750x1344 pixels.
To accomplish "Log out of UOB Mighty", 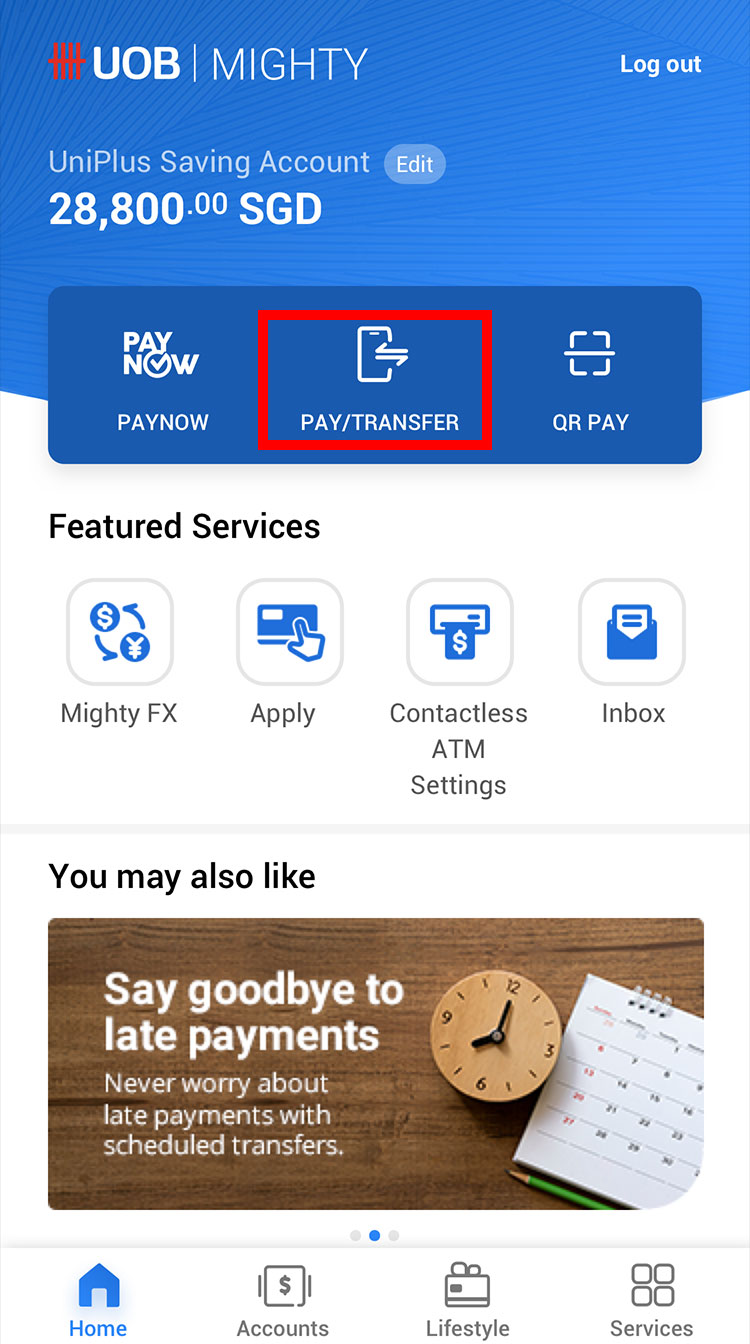I will point(660,64).
